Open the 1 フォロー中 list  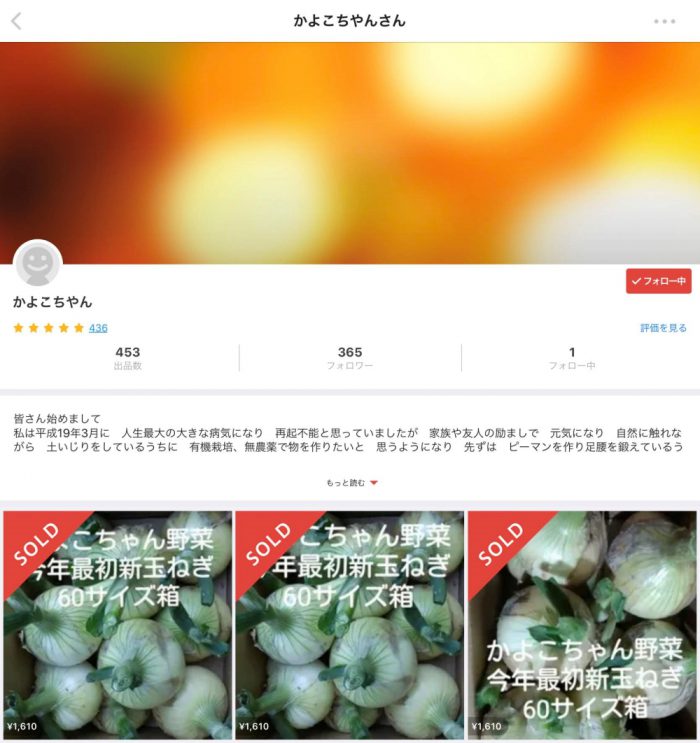point(572,358)
